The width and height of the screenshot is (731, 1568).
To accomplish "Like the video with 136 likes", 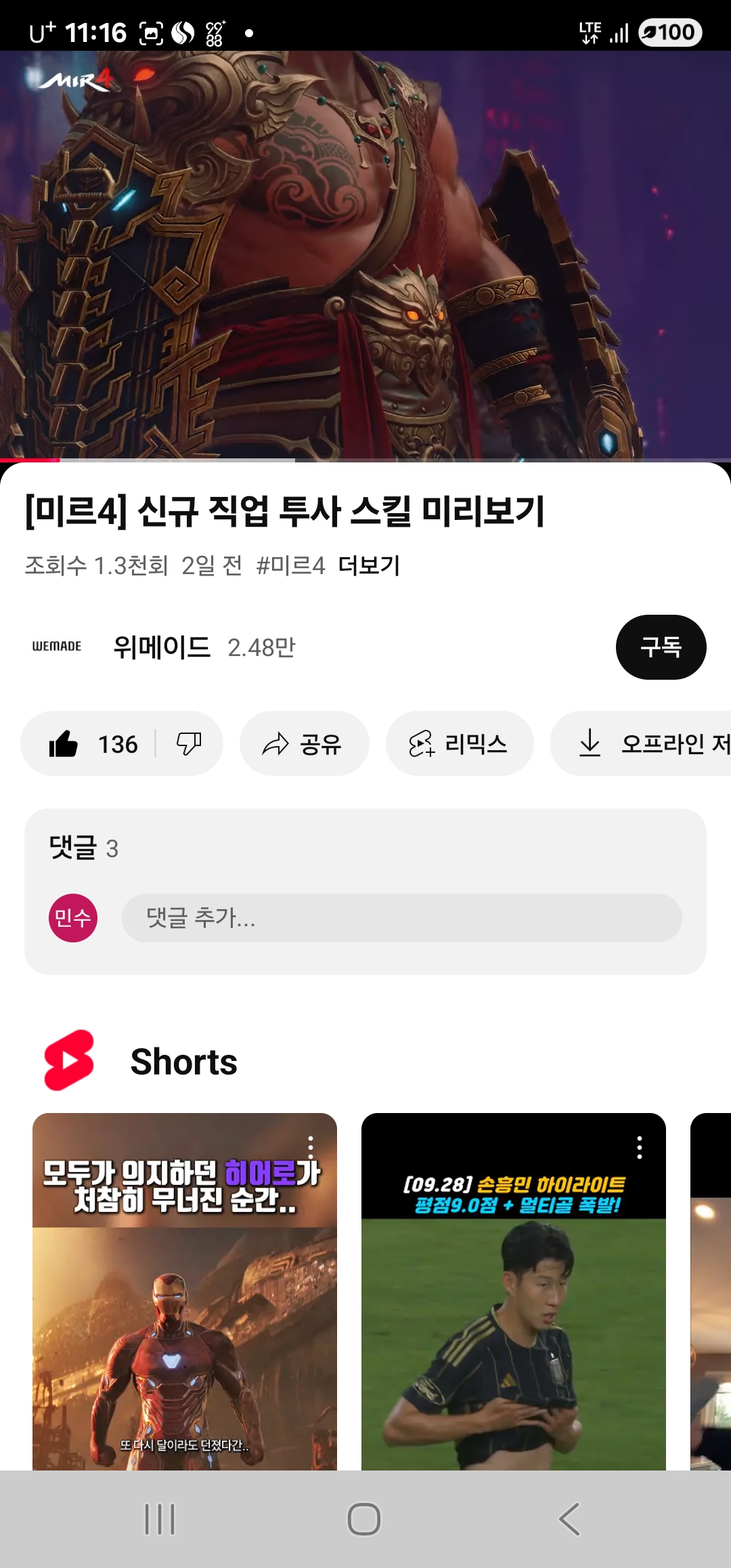I will (91, 744).
